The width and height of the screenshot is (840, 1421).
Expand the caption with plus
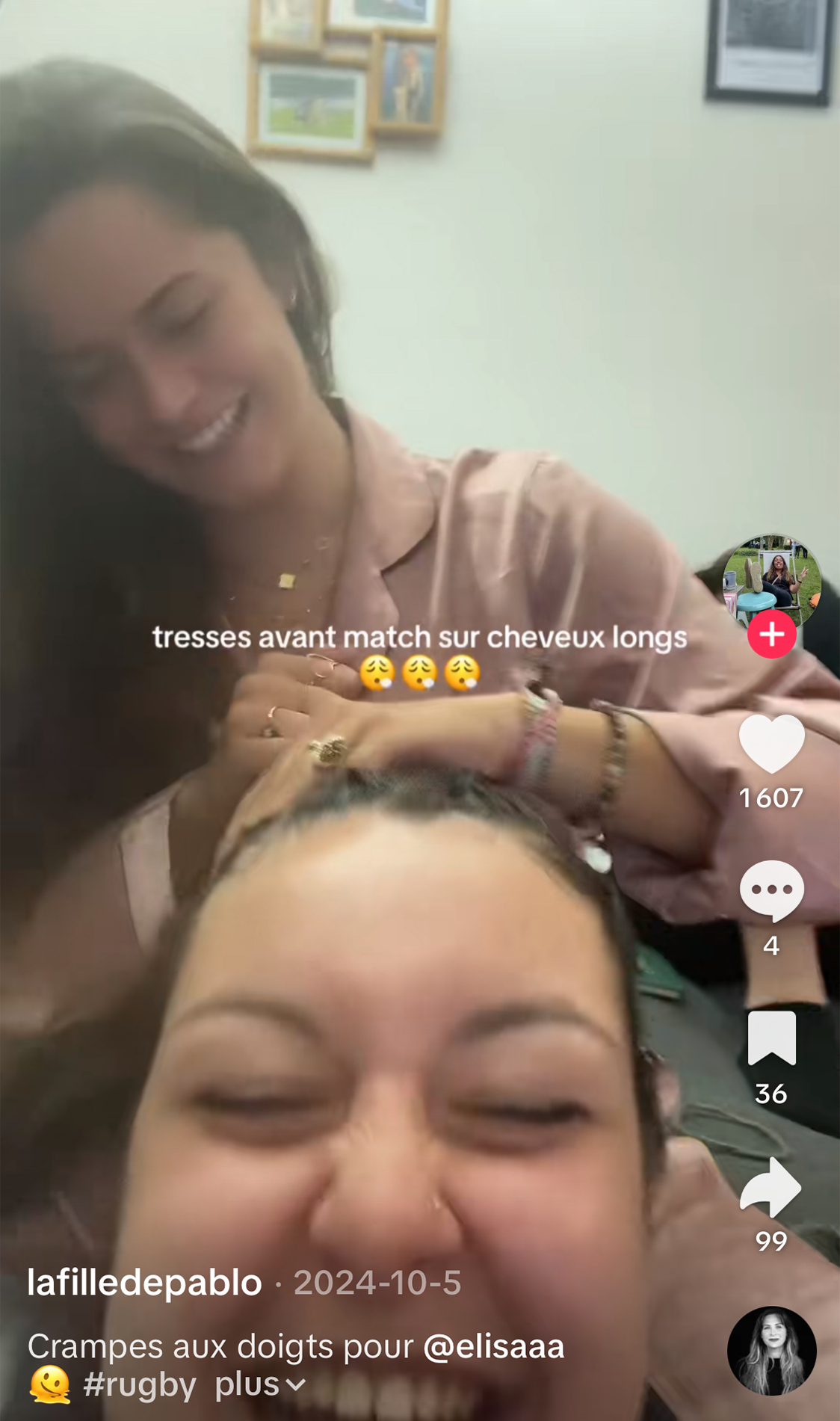click(260, 1384)
